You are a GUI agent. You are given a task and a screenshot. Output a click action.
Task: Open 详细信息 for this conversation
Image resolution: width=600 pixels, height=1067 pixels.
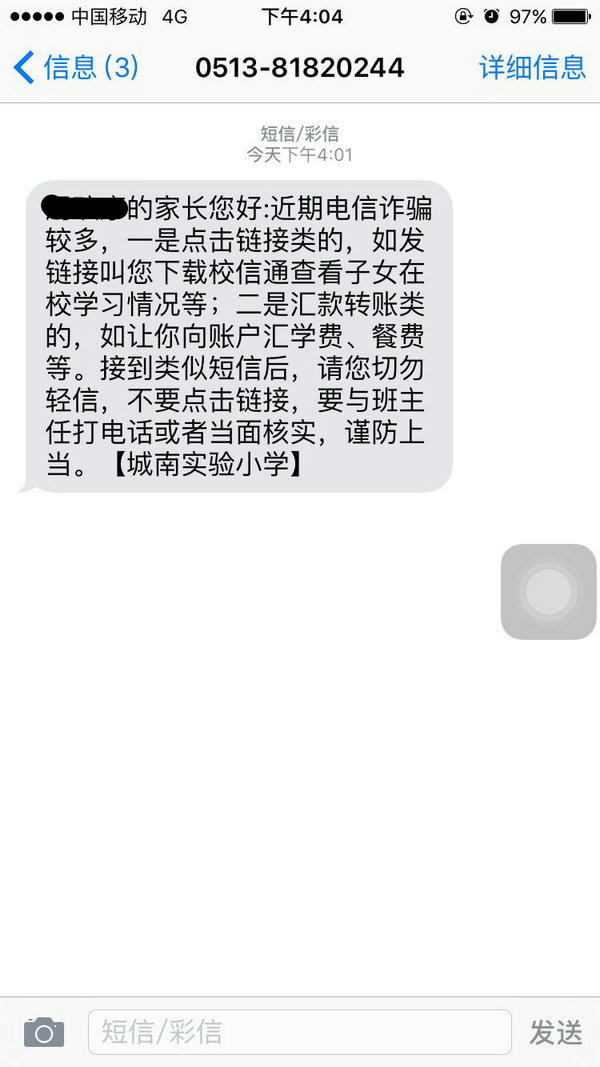coord(532,67)
